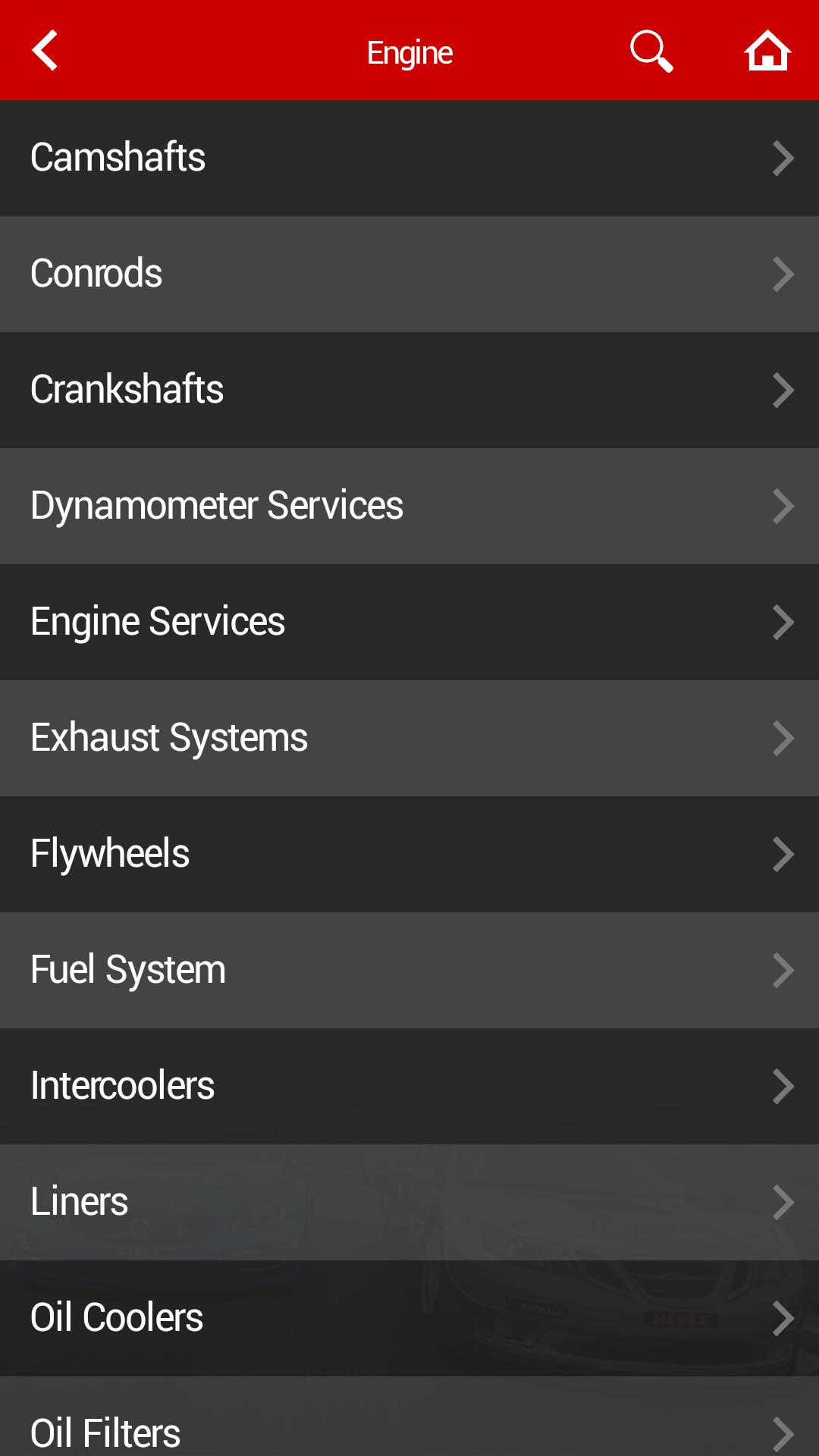Image resolution: width=819 pixels, height=1456 pixels.
Task: Select the Fuel System row
Action: tap(409, 970)
